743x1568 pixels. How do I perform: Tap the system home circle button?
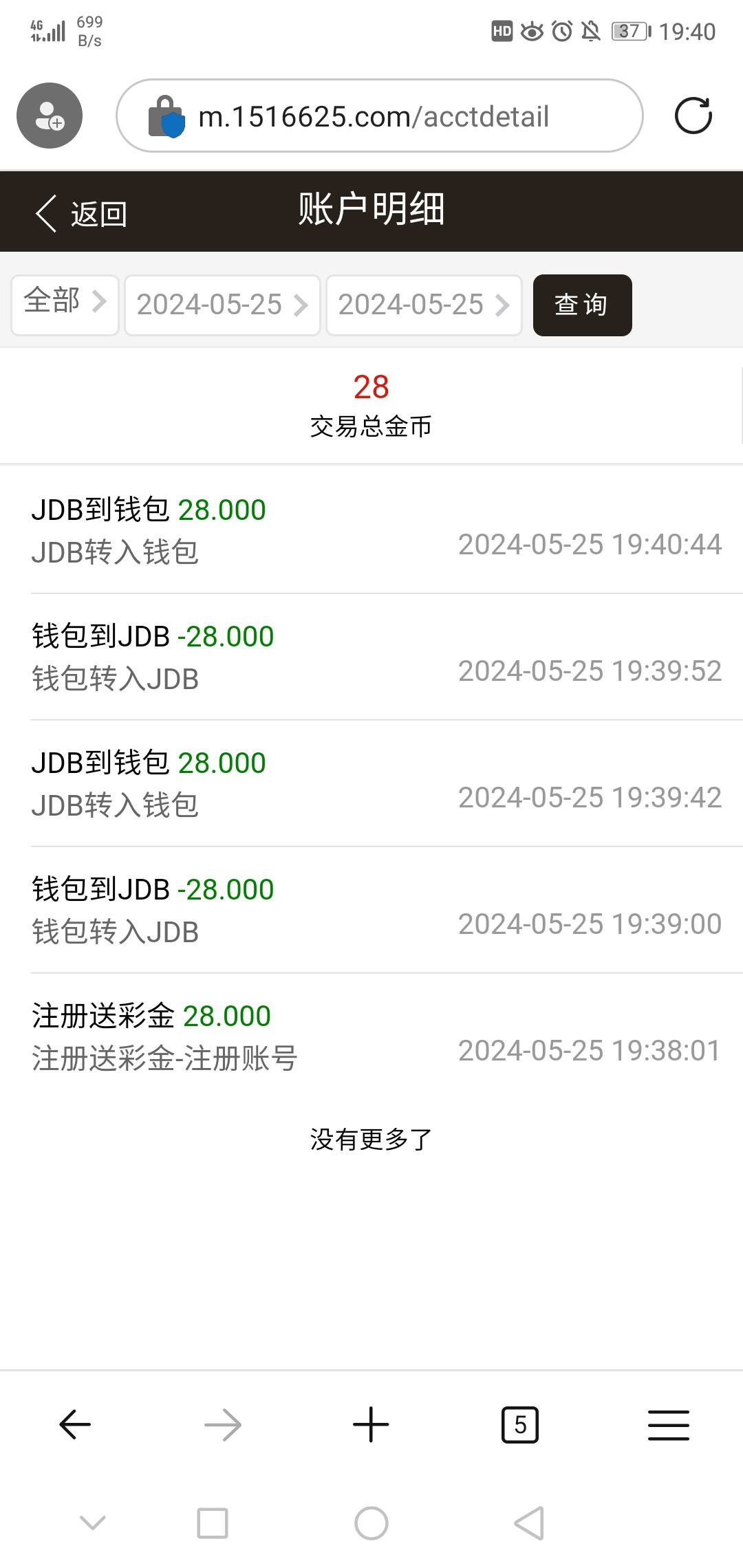tap(371, 1523)
